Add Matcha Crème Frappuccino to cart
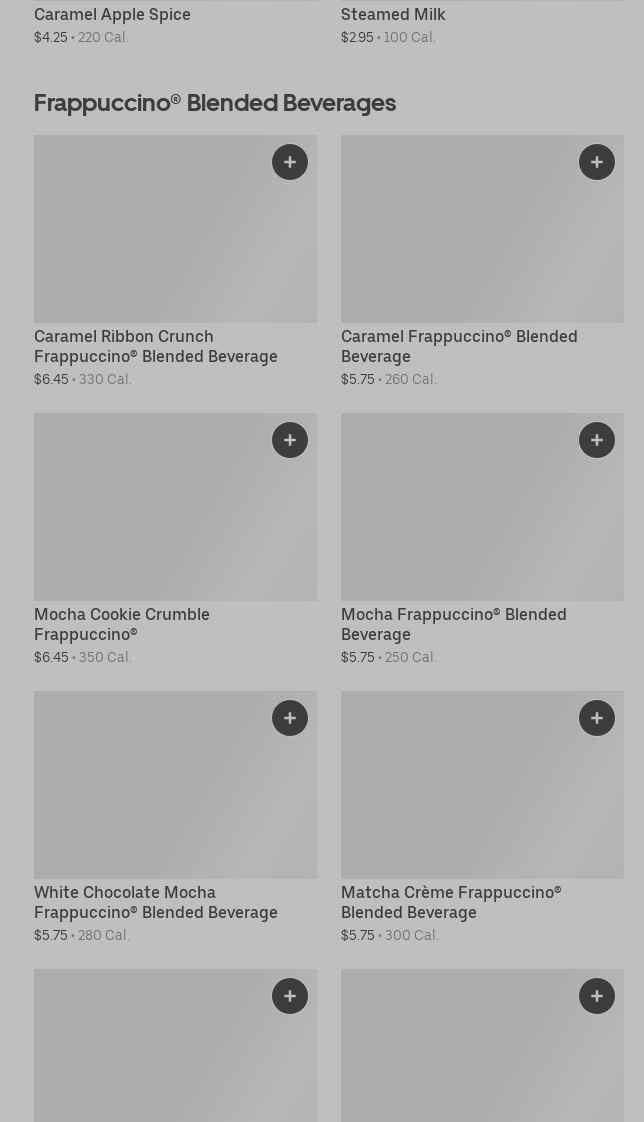This screenshot has height=1122, width=644. coord(597,718)
